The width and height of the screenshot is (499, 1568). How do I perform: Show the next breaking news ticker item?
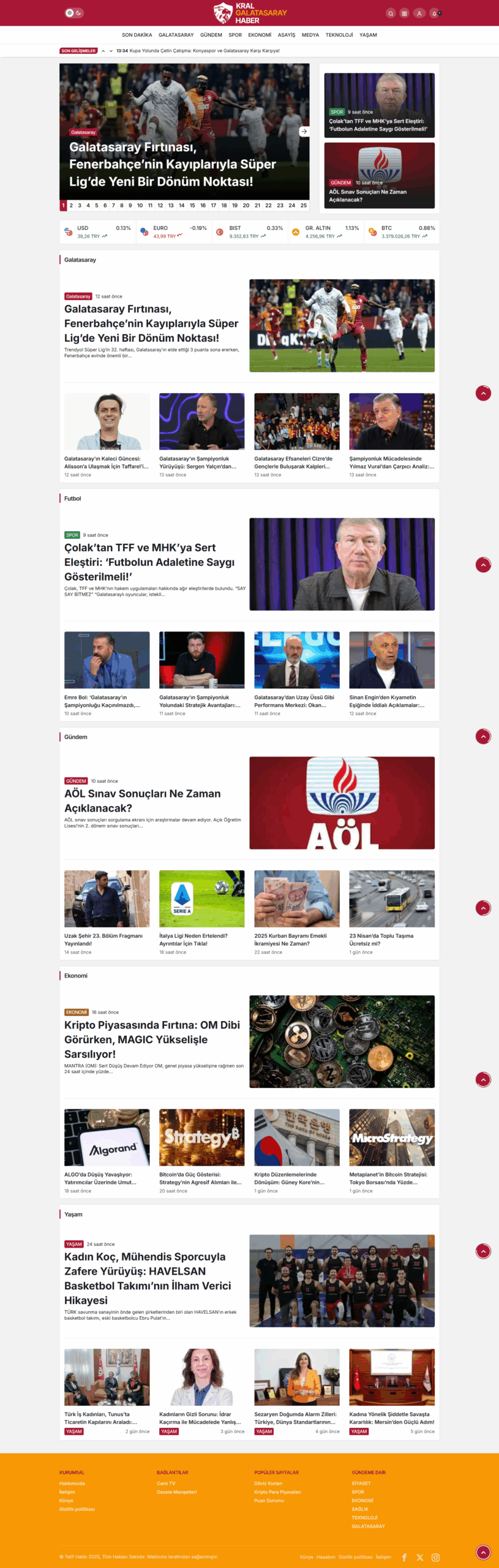click(111, 51)
